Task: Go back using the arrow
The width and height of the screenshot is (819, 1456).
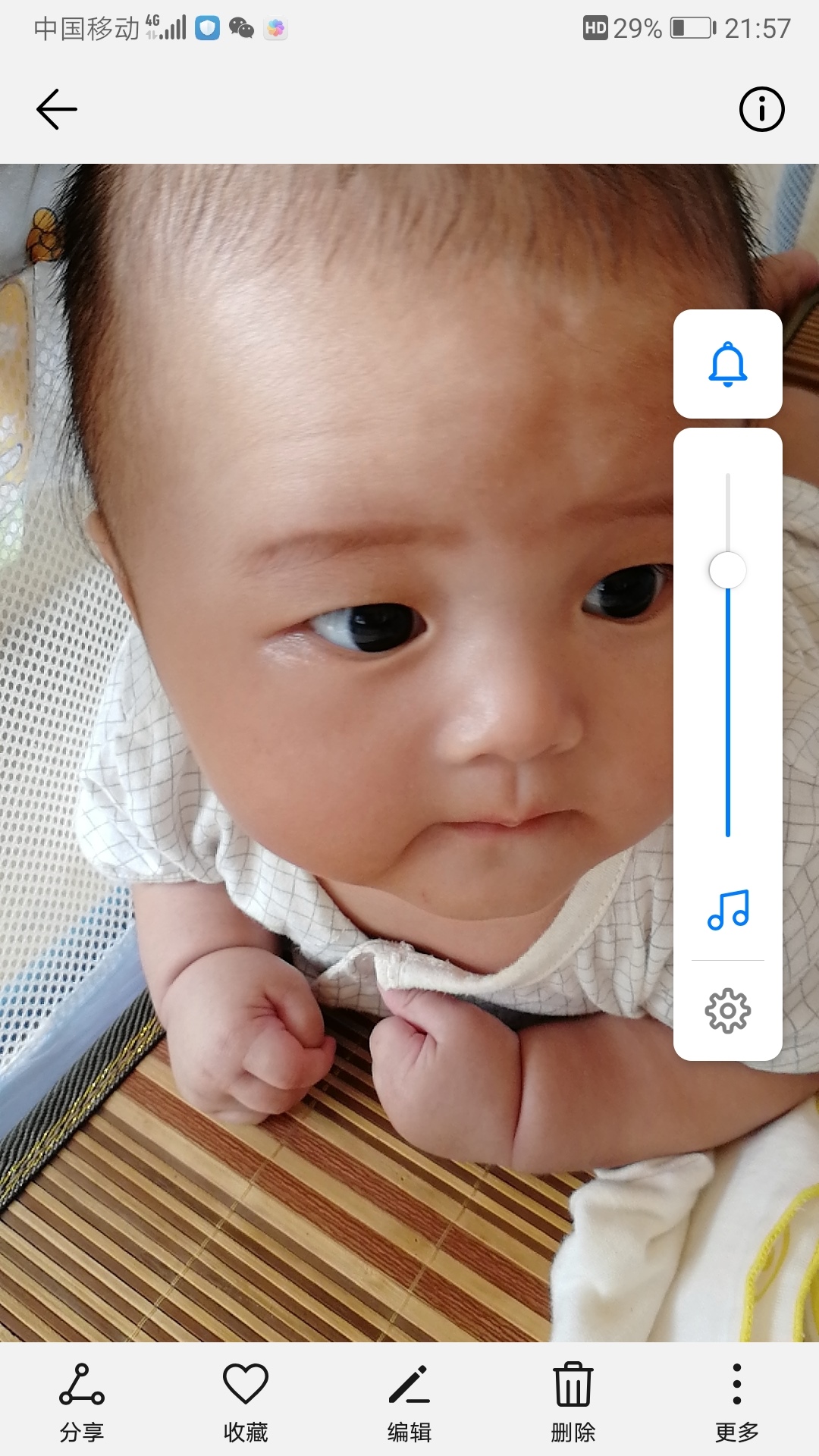Action: [57, 109]
